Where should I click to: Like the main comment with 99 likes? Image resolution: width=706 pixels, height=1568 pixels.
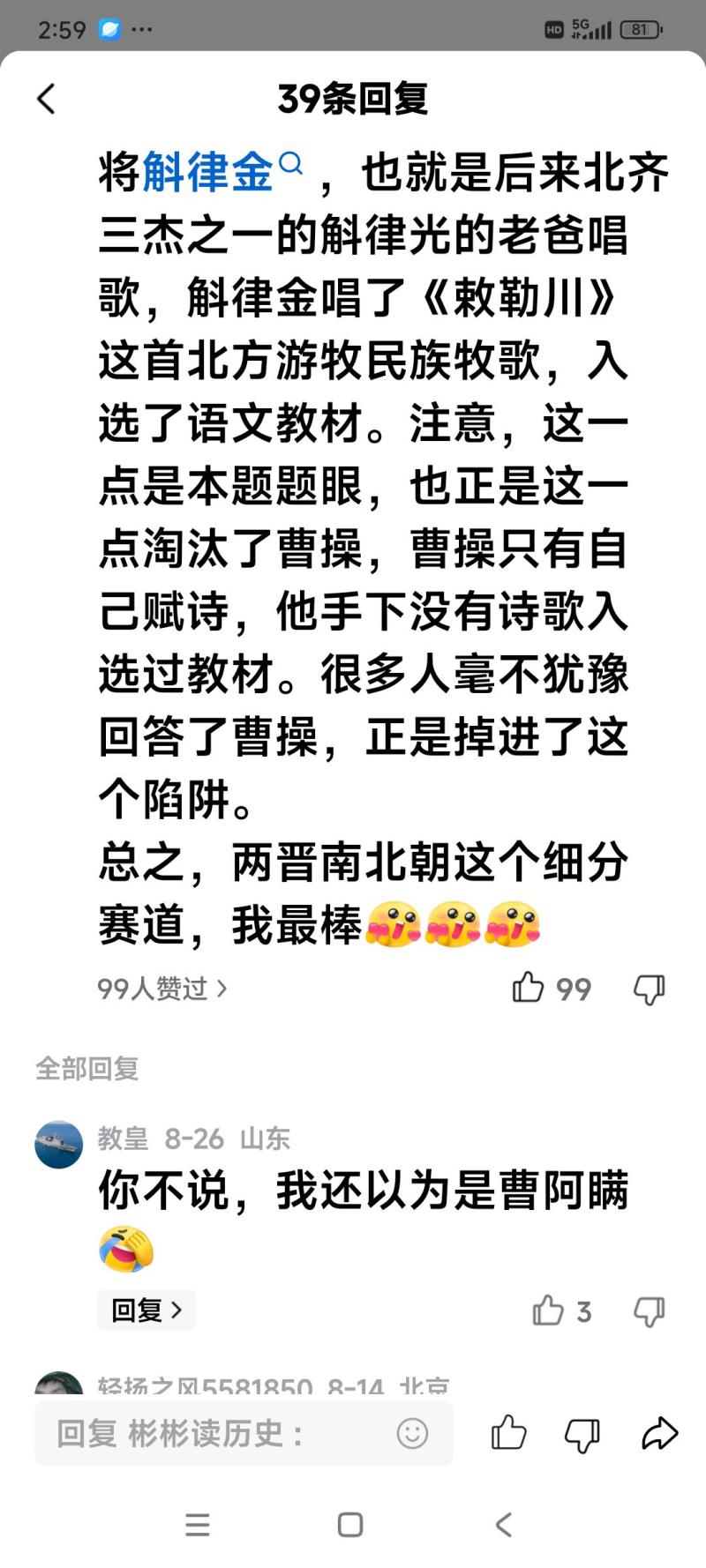[x=551, y=988]
